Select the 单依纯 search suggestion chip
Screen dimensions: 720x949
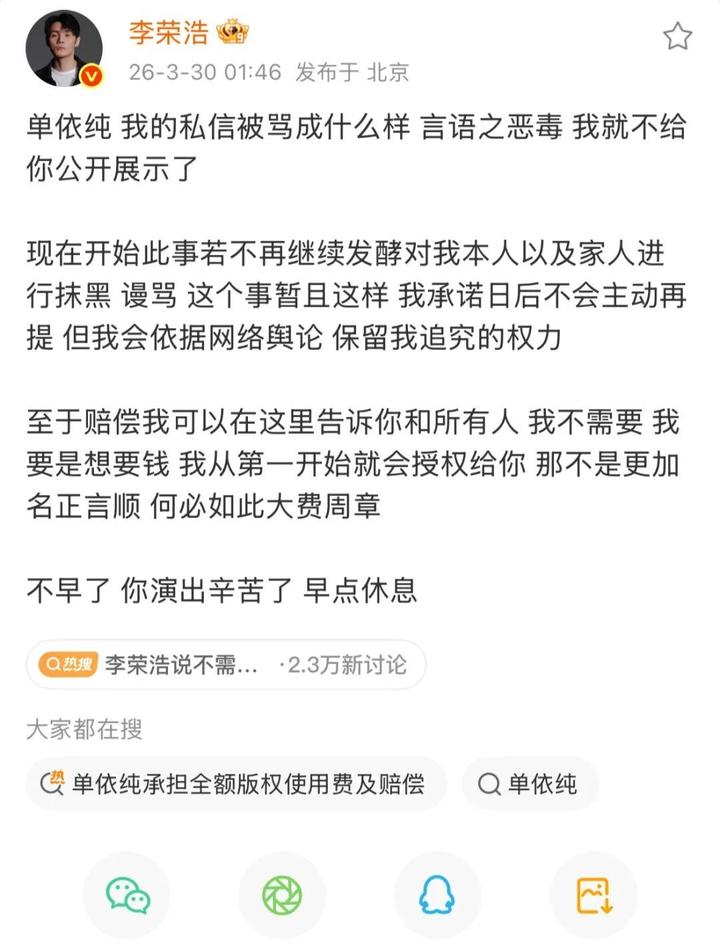529,783
